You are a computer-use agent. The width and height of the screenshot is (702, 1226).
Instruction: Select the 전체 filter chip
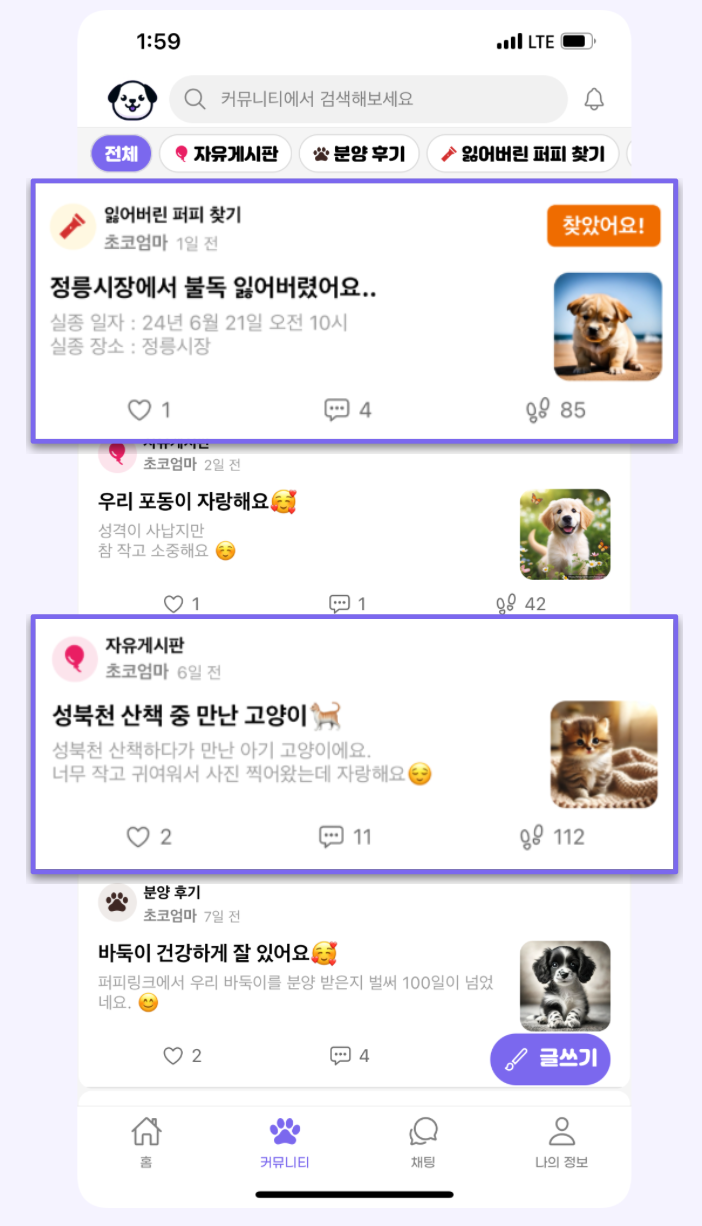click(121, 154)
